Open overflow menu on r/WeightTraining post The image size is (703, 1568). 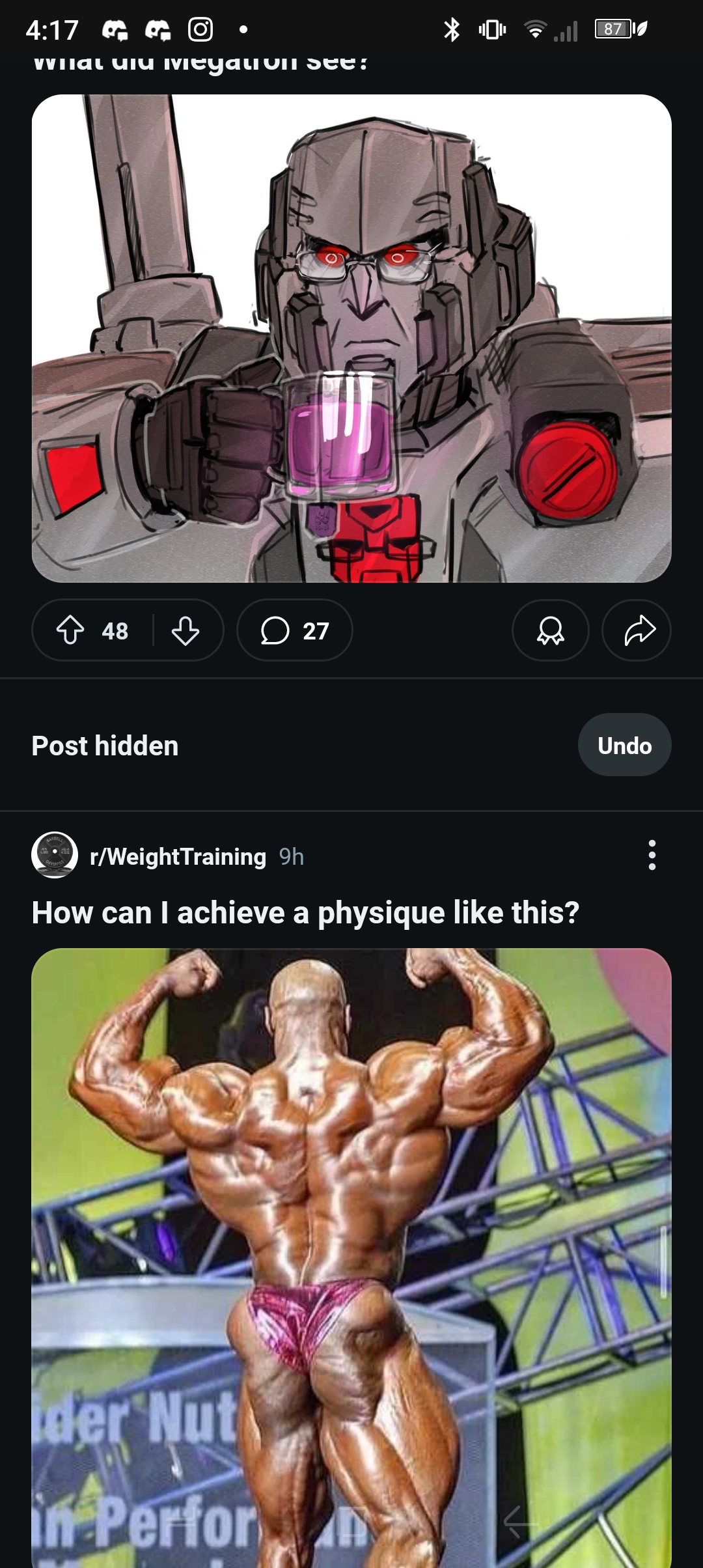[652, 855]
